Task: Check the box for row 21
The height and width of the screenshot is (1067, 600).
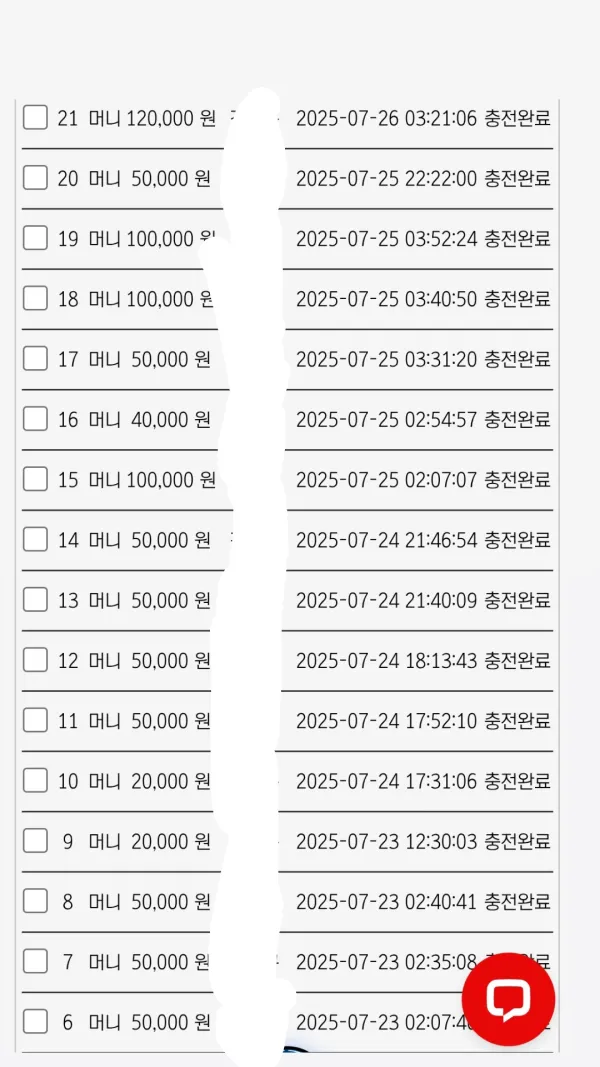Action: click(x=35, y=117)
